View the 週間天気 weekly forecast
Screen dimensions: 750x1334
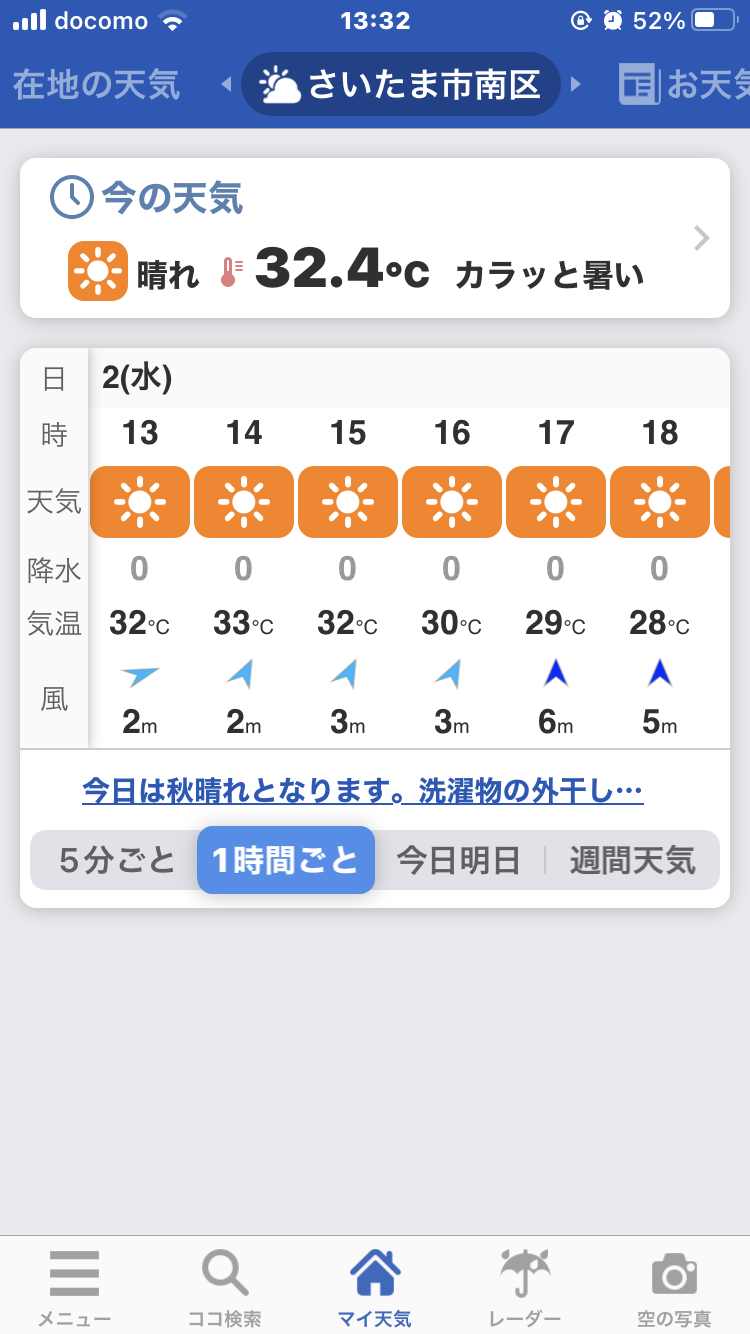click(x=632, y=860)
